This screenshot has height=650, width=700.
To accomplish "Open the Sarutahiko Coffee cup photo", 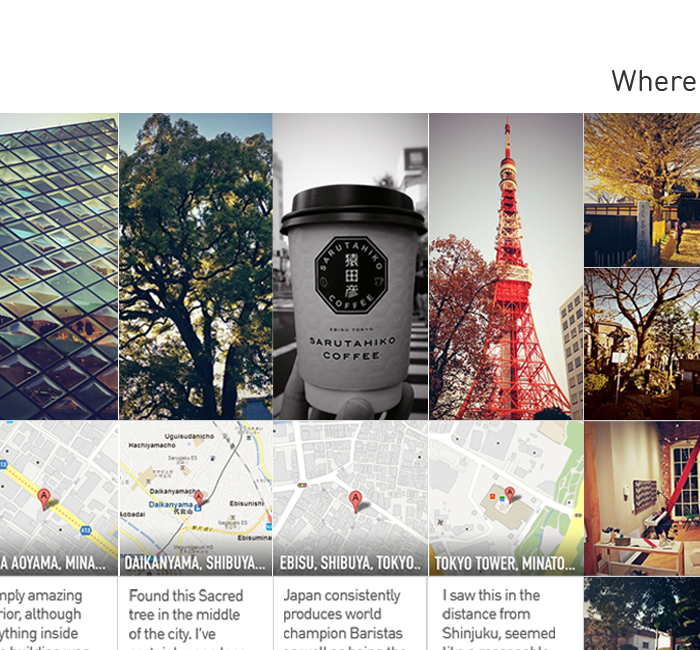I will click(350, 265).
